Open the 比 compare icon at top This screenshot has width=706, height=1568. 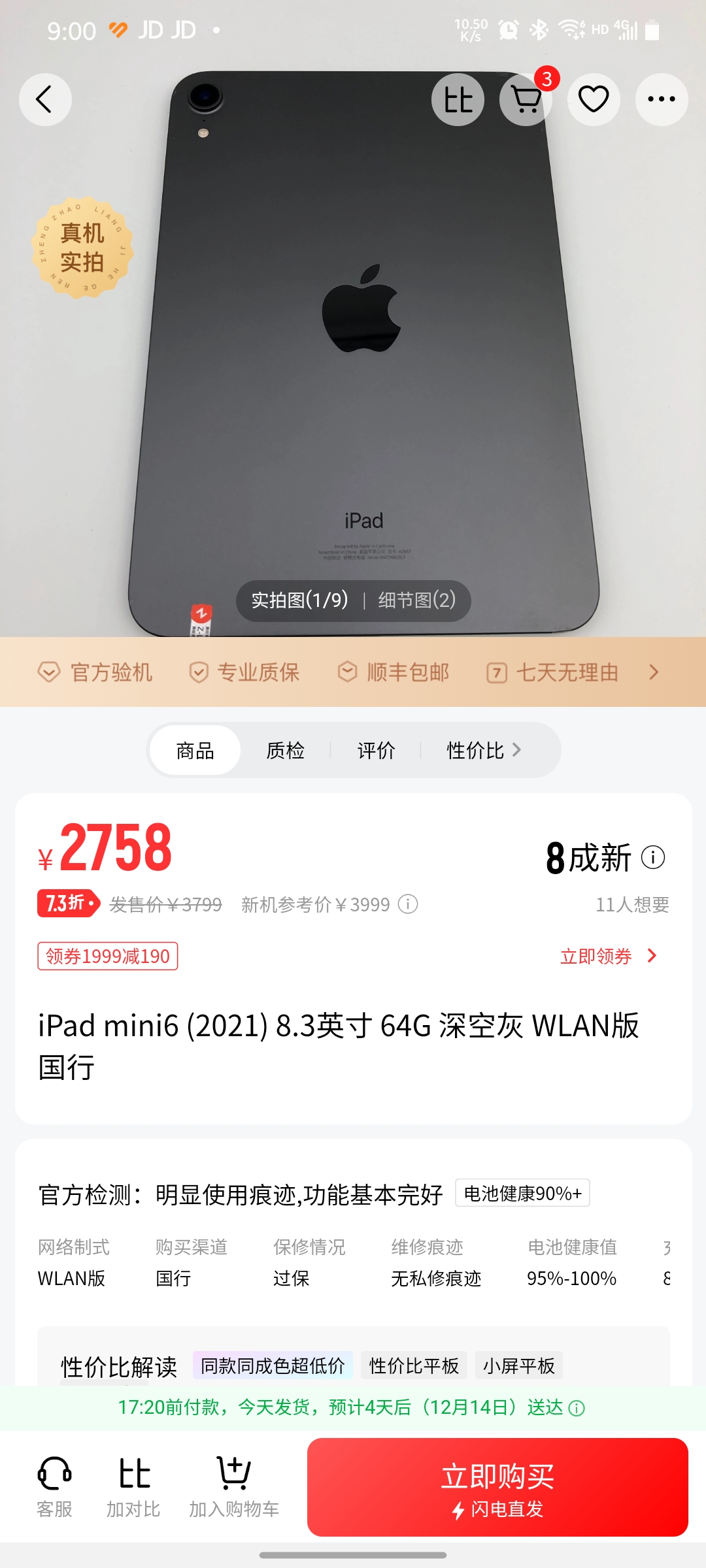(x=458, y=99)
